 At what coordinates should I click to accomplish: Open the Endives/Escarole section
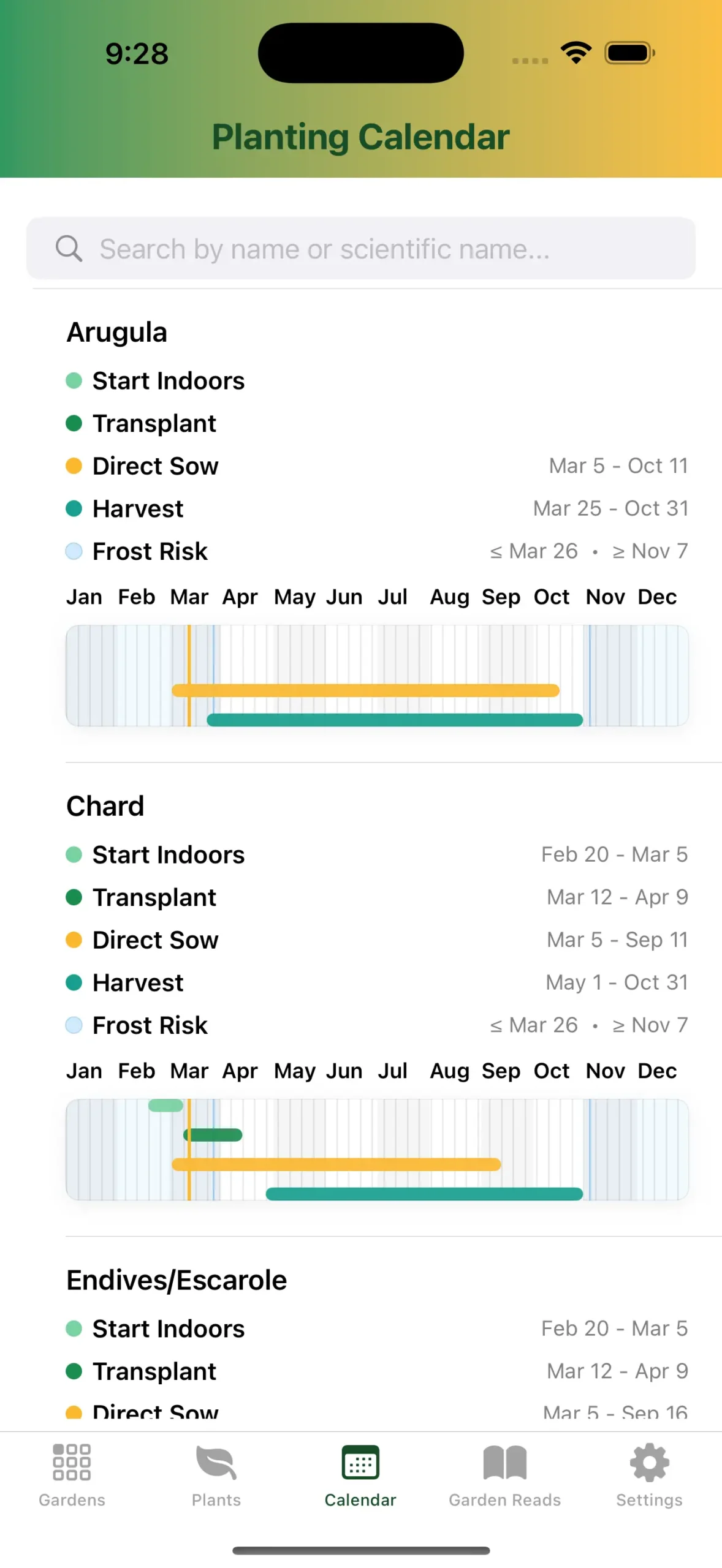click(176, 1279)
